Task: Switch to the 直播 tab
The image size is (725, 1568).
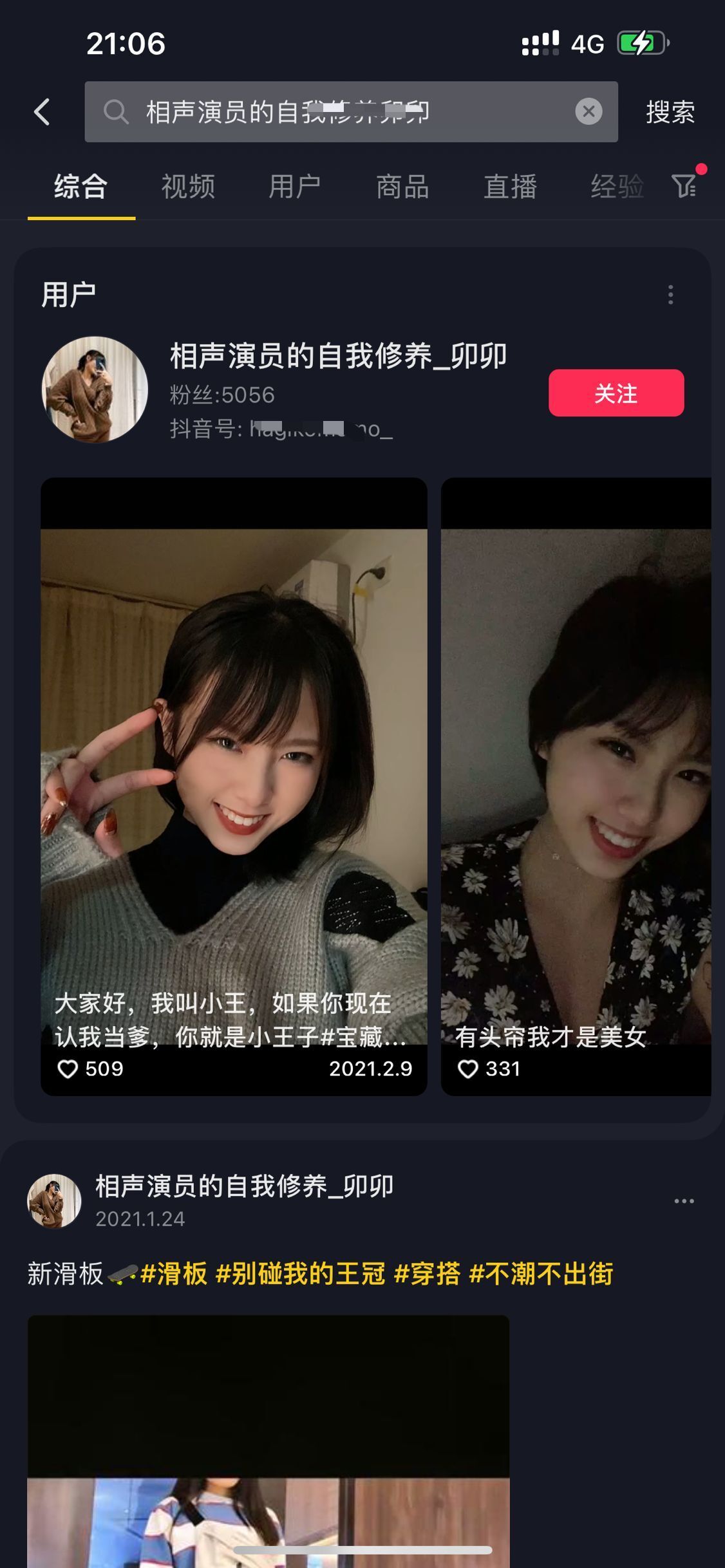Action: click(x=510, y=187)
